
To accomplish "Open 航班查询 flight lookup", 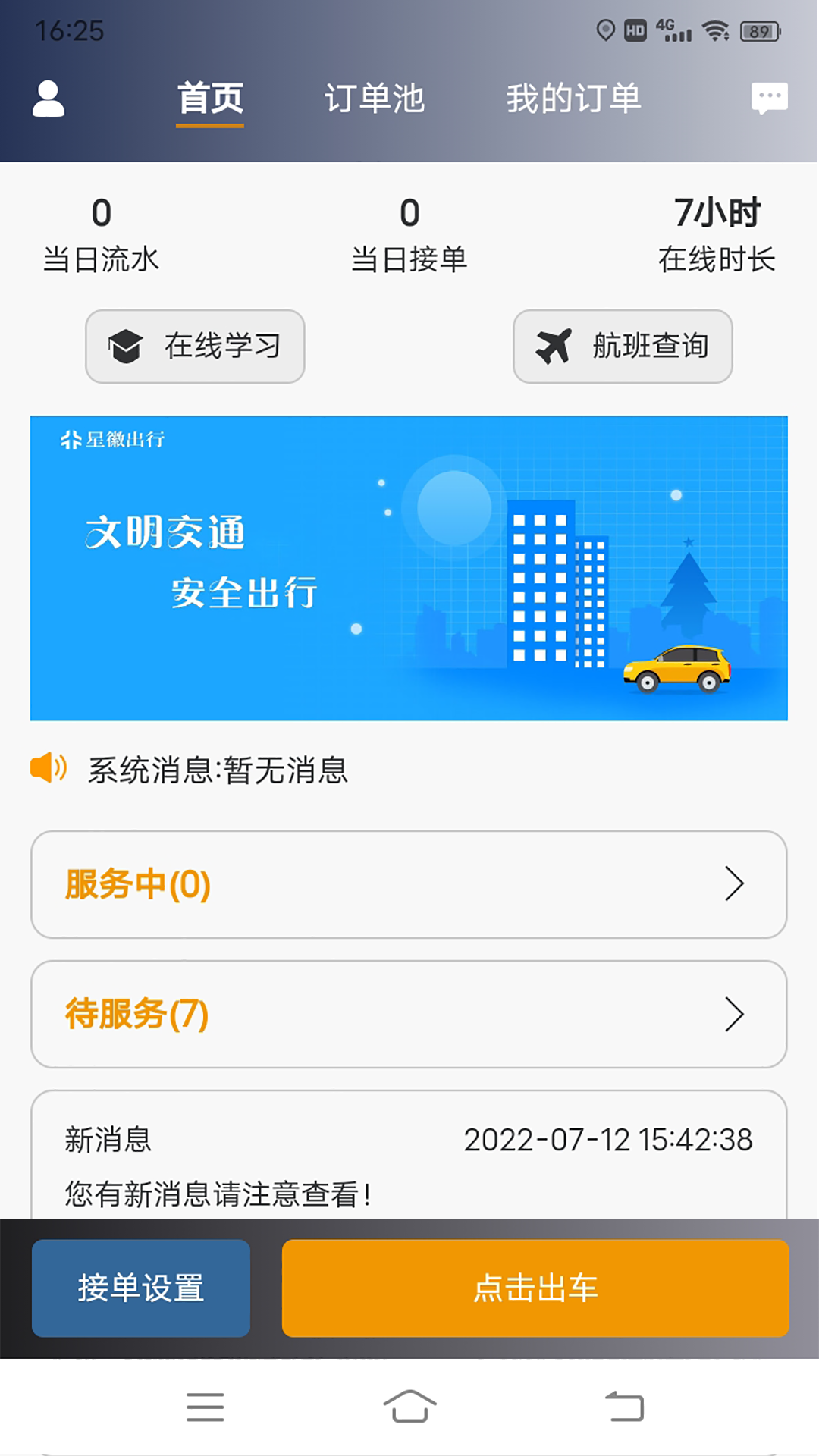I will tap(622, 347).
